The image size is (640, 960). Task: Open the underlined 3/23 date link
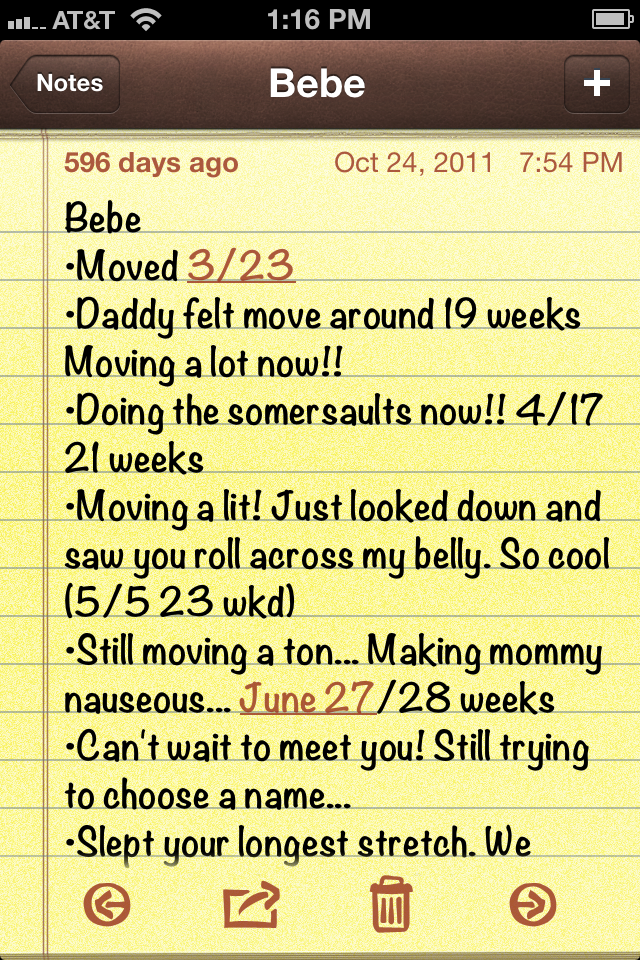[241, 266]
